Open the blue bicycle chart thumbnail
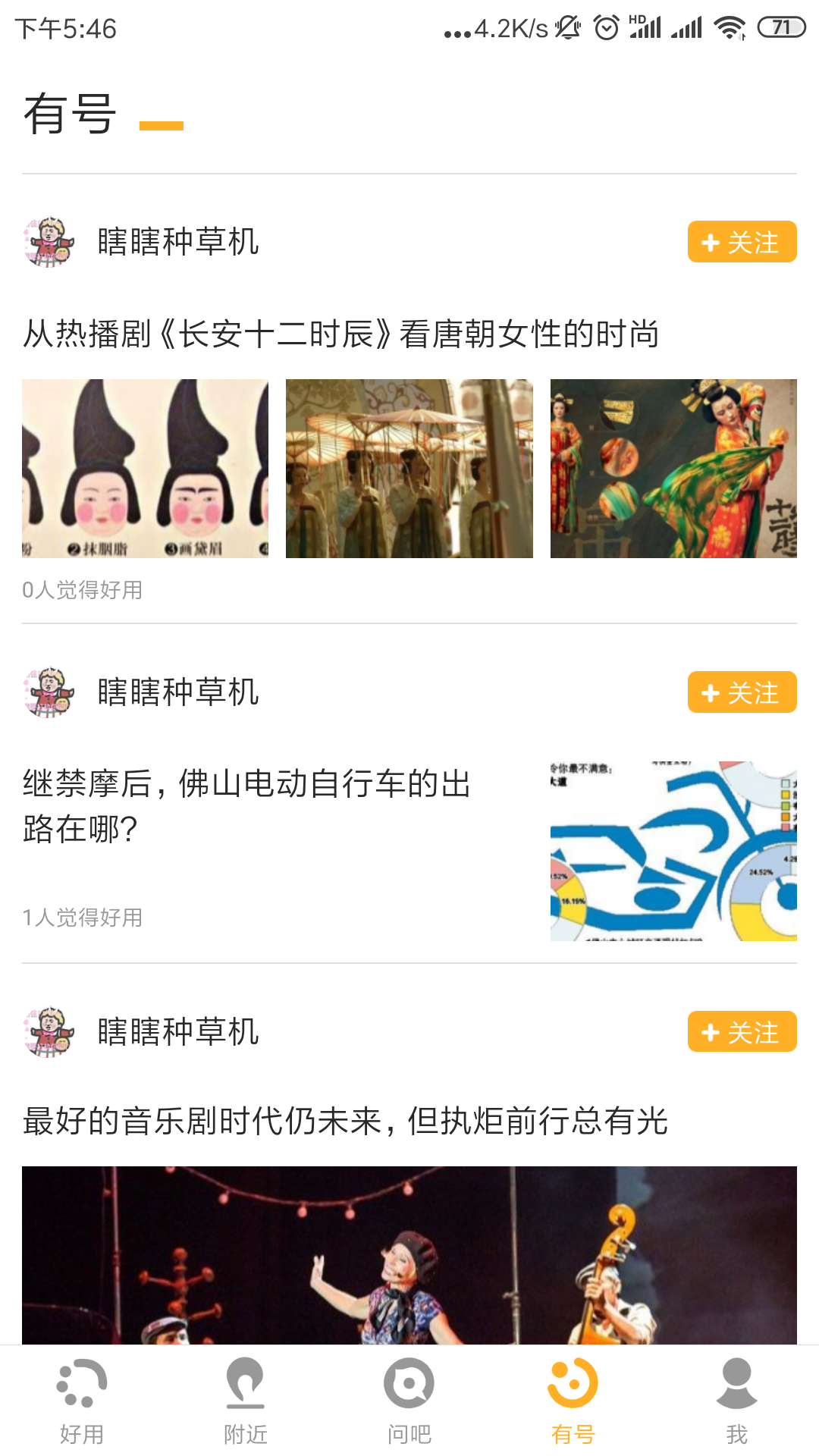The width and height of the screenshot is (819, 1456). click(673, 851)
